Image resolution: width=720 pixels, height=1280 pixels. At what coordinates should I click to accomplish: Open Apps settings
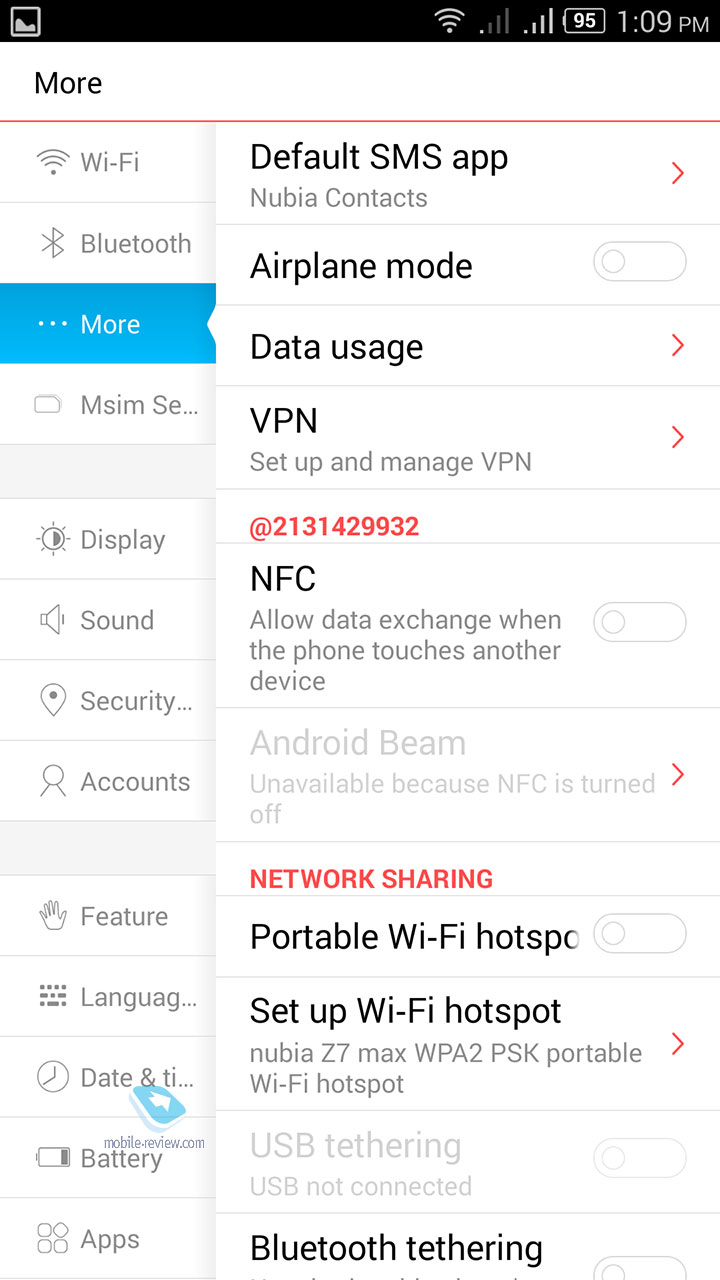pos(108,1239)
